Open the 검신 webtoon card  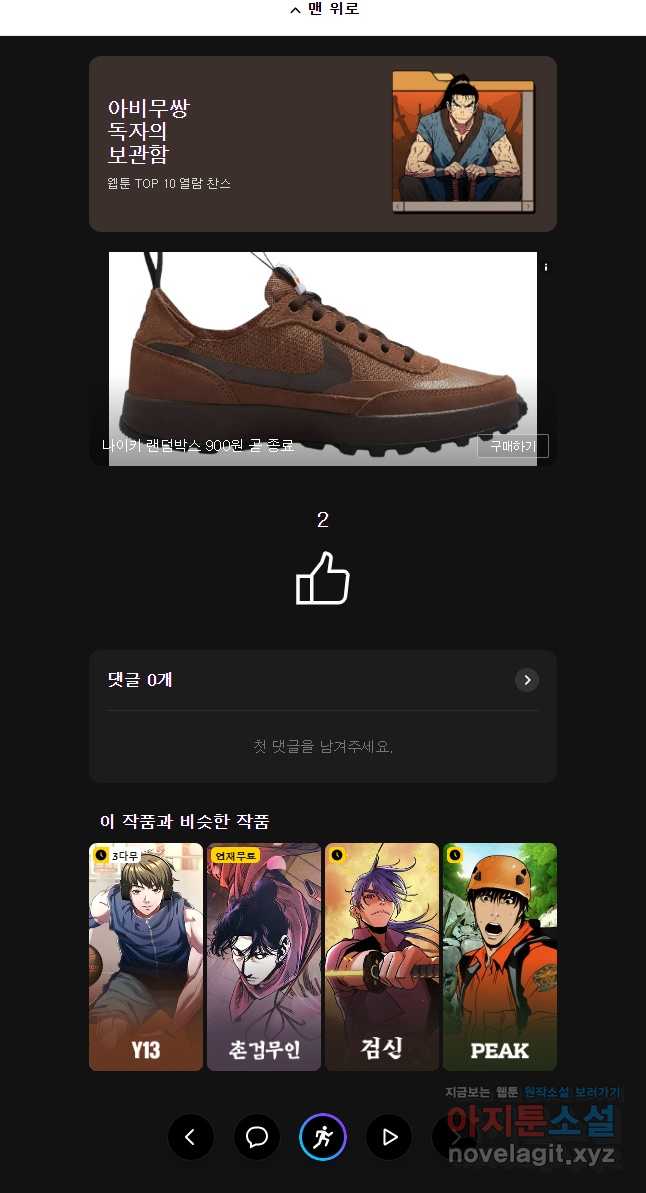(382, 956)
